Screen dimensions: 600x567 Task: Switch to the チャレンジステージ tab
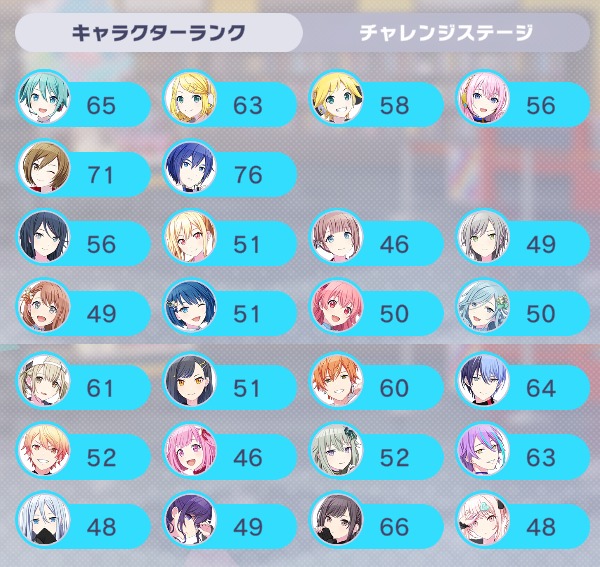[x=445, y=33]
